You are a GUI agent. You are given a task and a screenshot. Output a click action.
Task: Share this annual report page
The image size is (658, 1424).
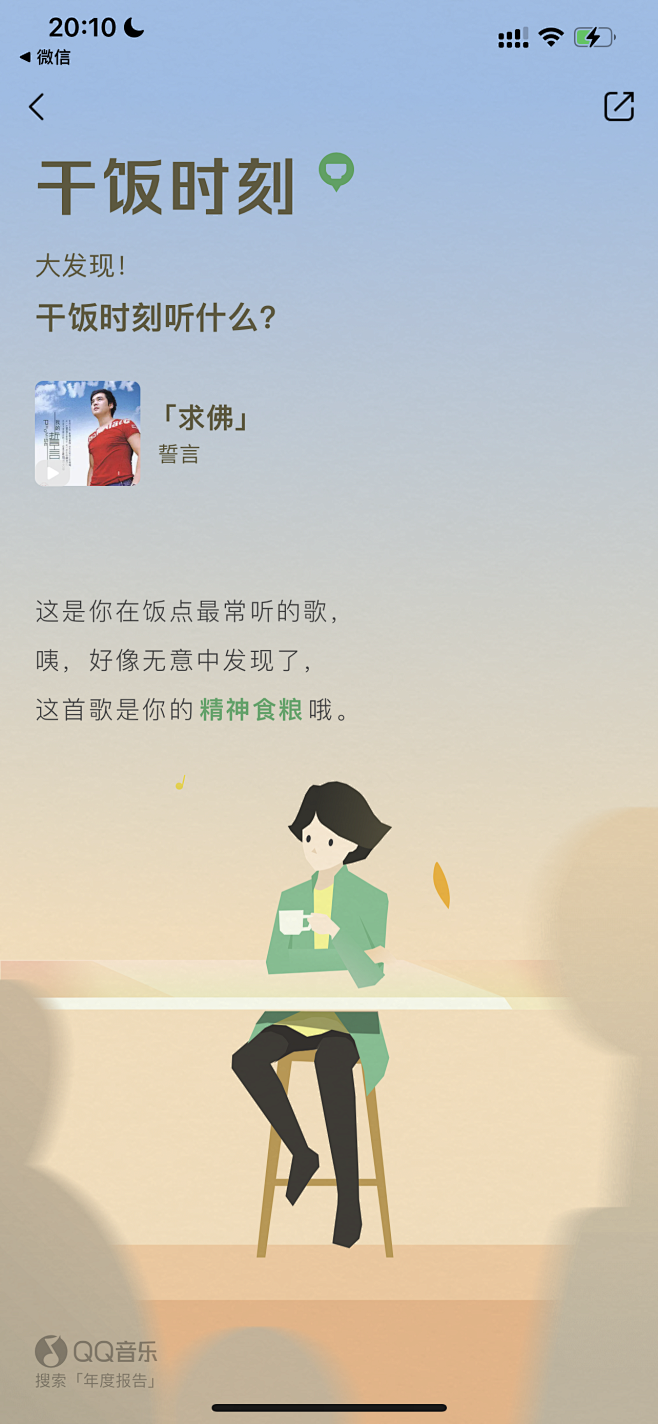[619, 106]
